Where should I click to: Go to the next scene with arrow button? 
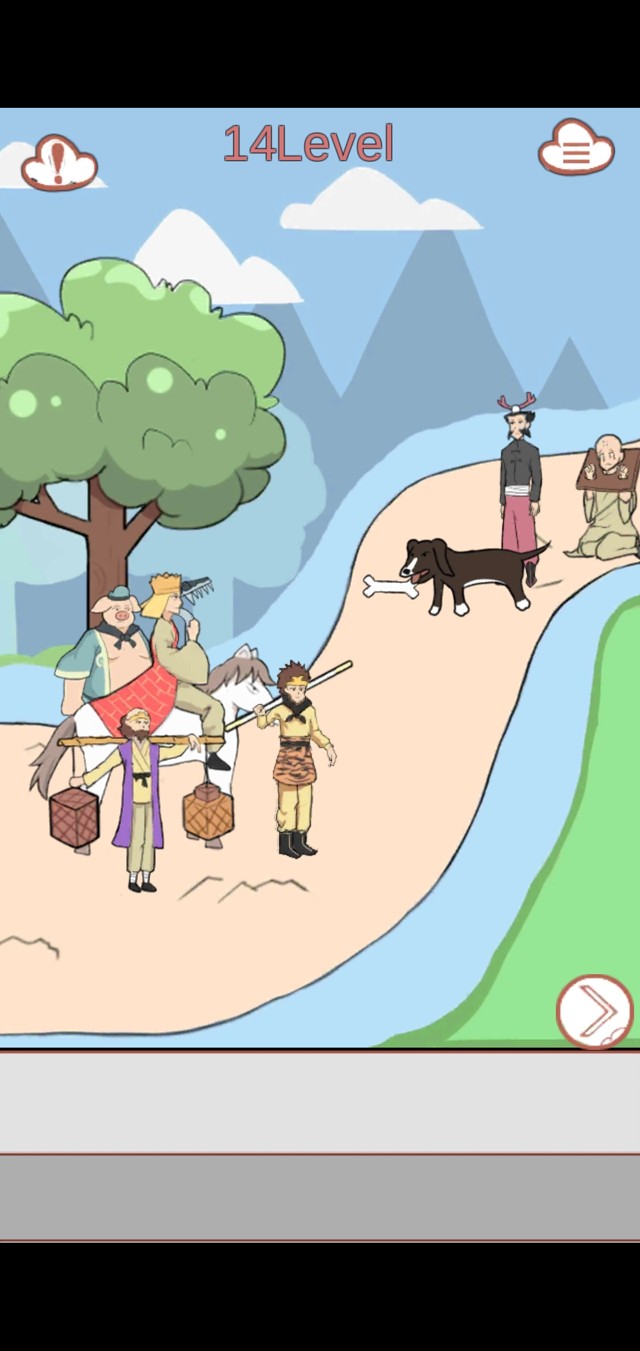tap(595, 1012)
